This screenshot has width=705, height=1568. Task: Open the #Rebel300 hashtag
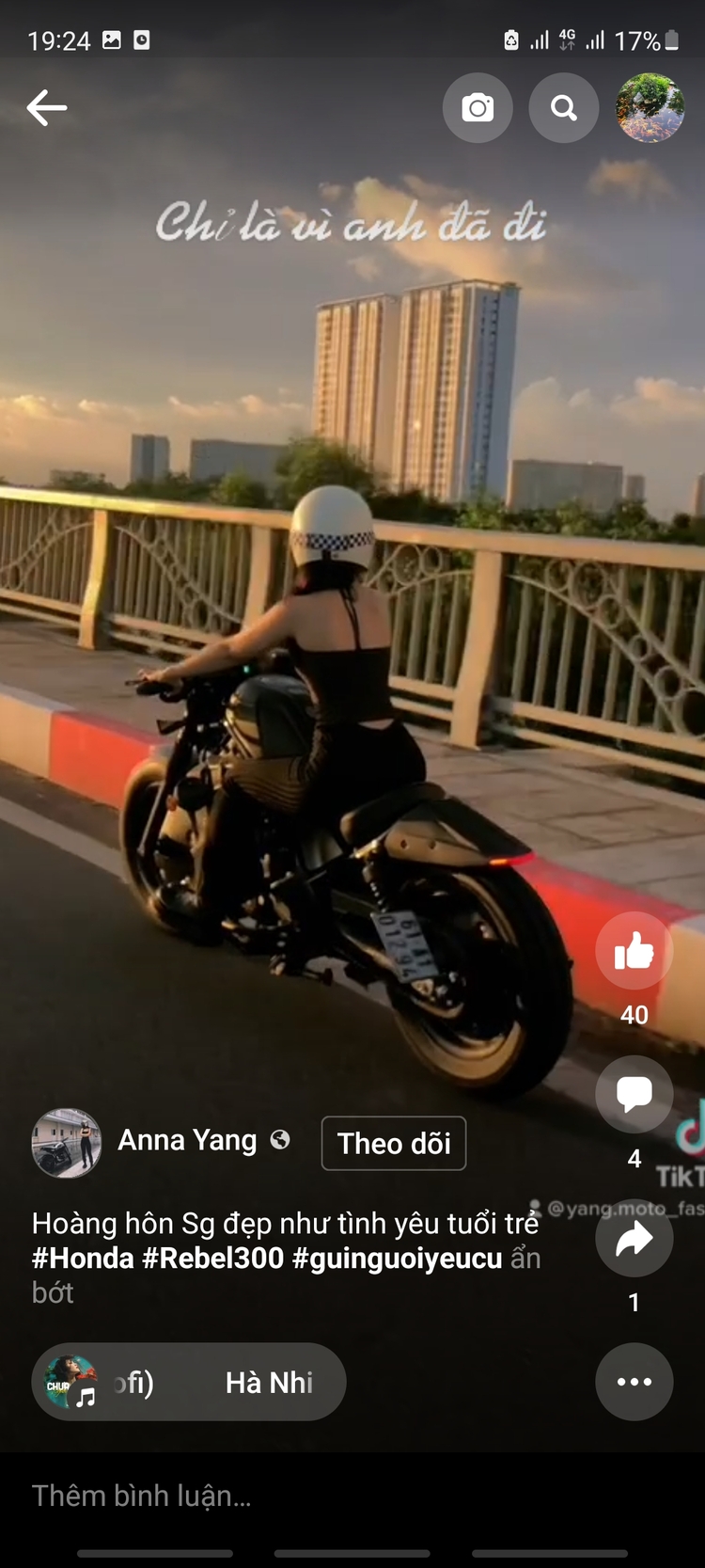[x=212, y=1259]
